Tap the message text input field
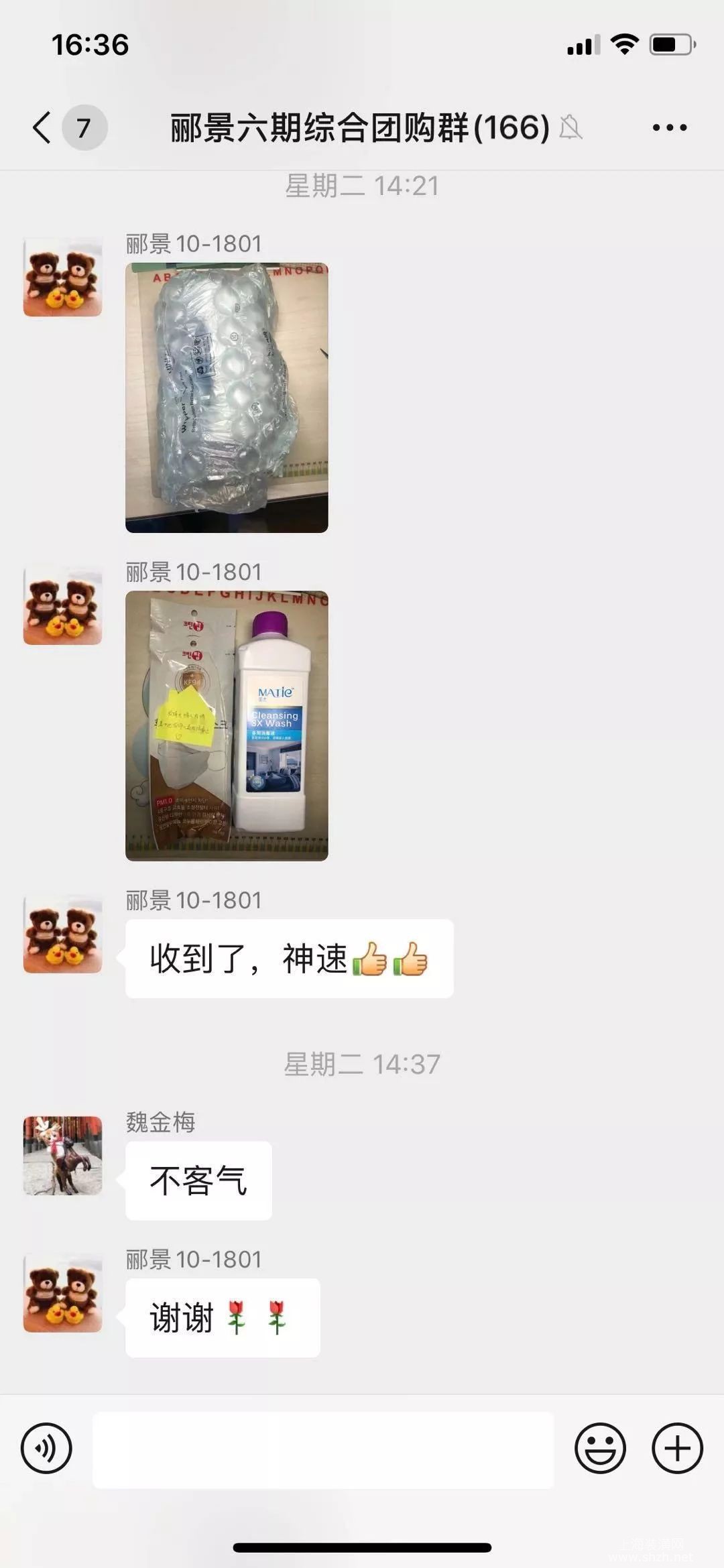724x1568 pixels. (x=322, y=1449)
